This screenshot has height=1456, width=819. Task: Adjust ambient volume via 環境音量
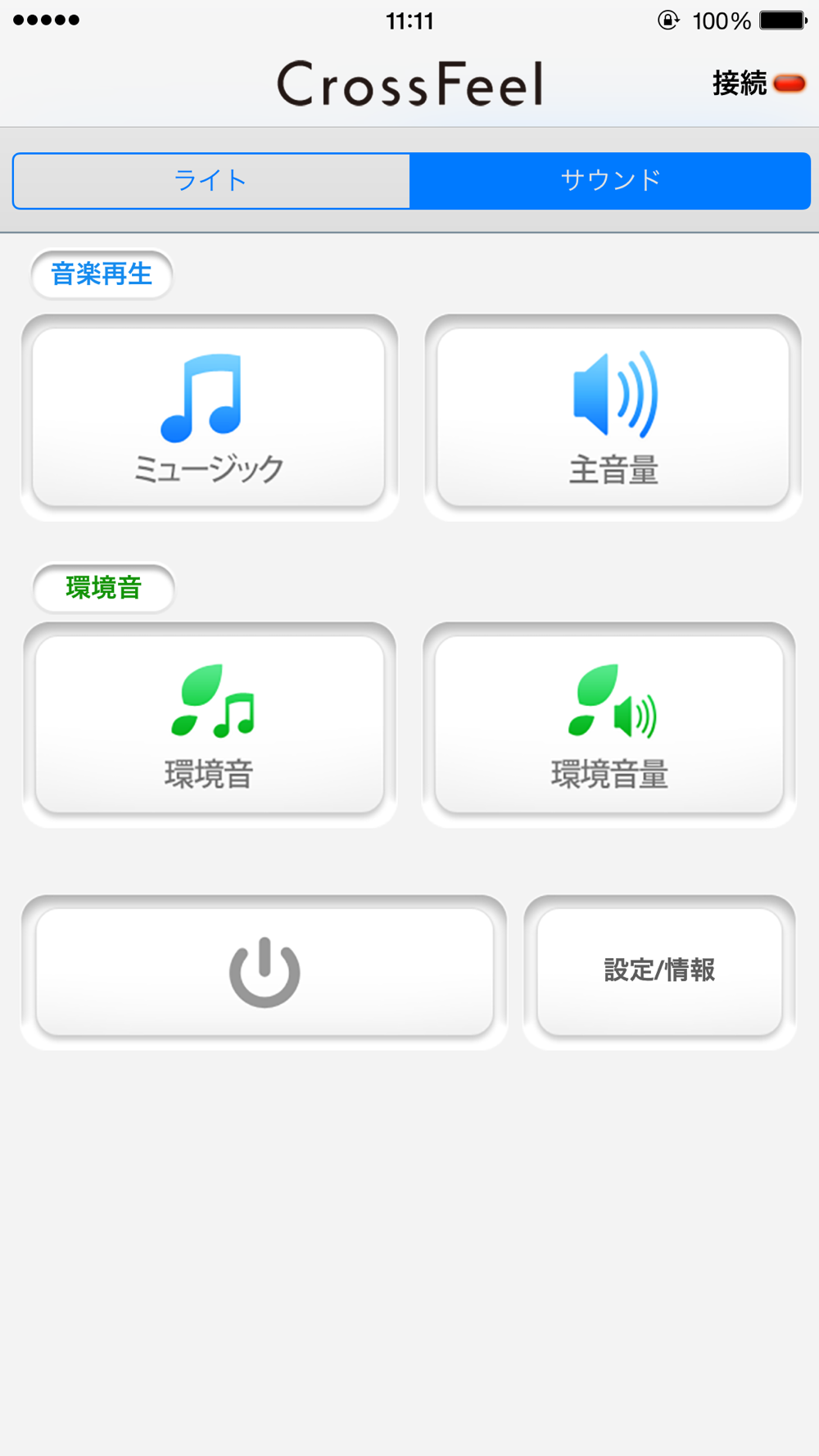coord(609,725)
